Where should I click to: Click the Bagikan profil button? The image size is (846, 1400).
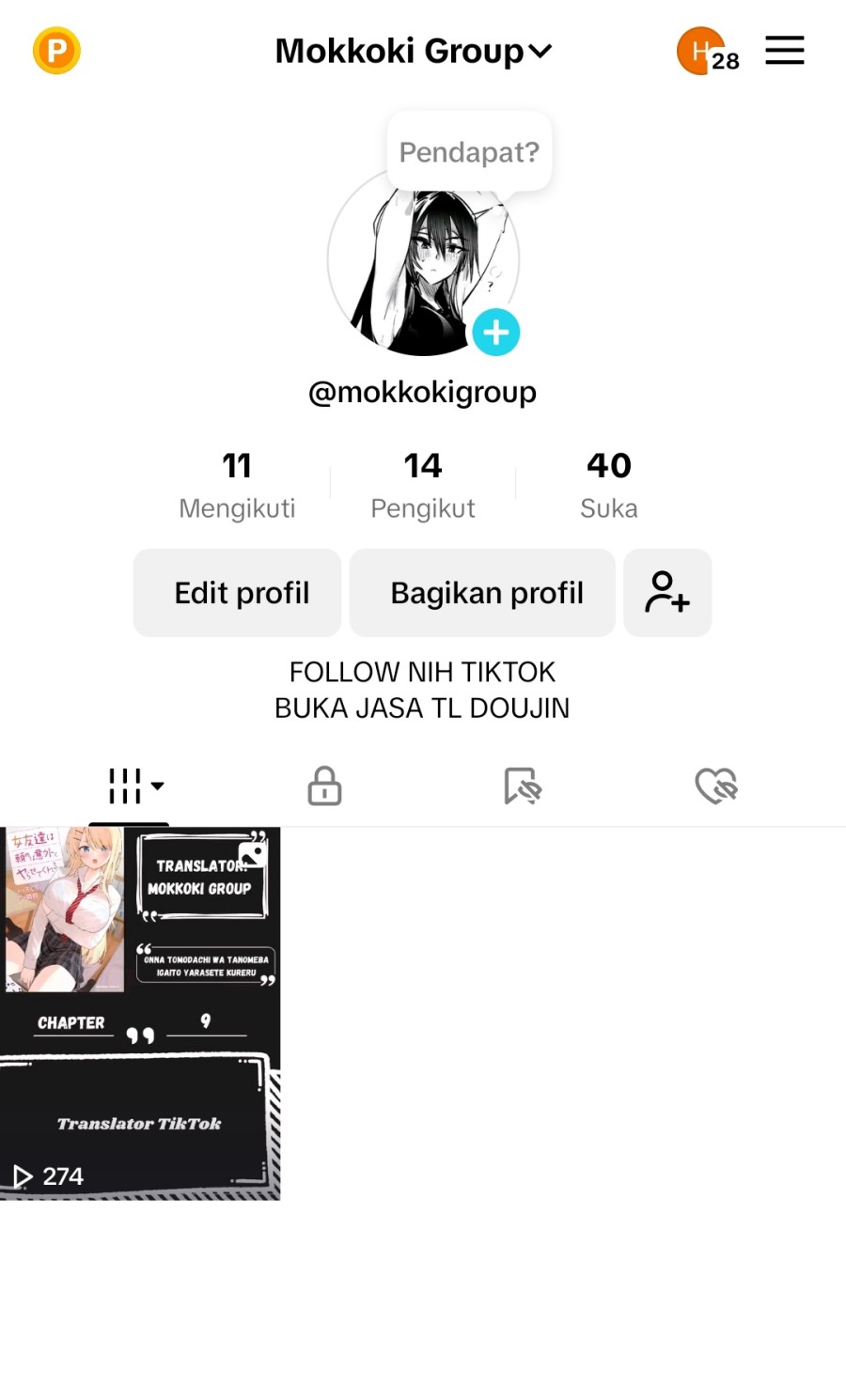point(482,593)
